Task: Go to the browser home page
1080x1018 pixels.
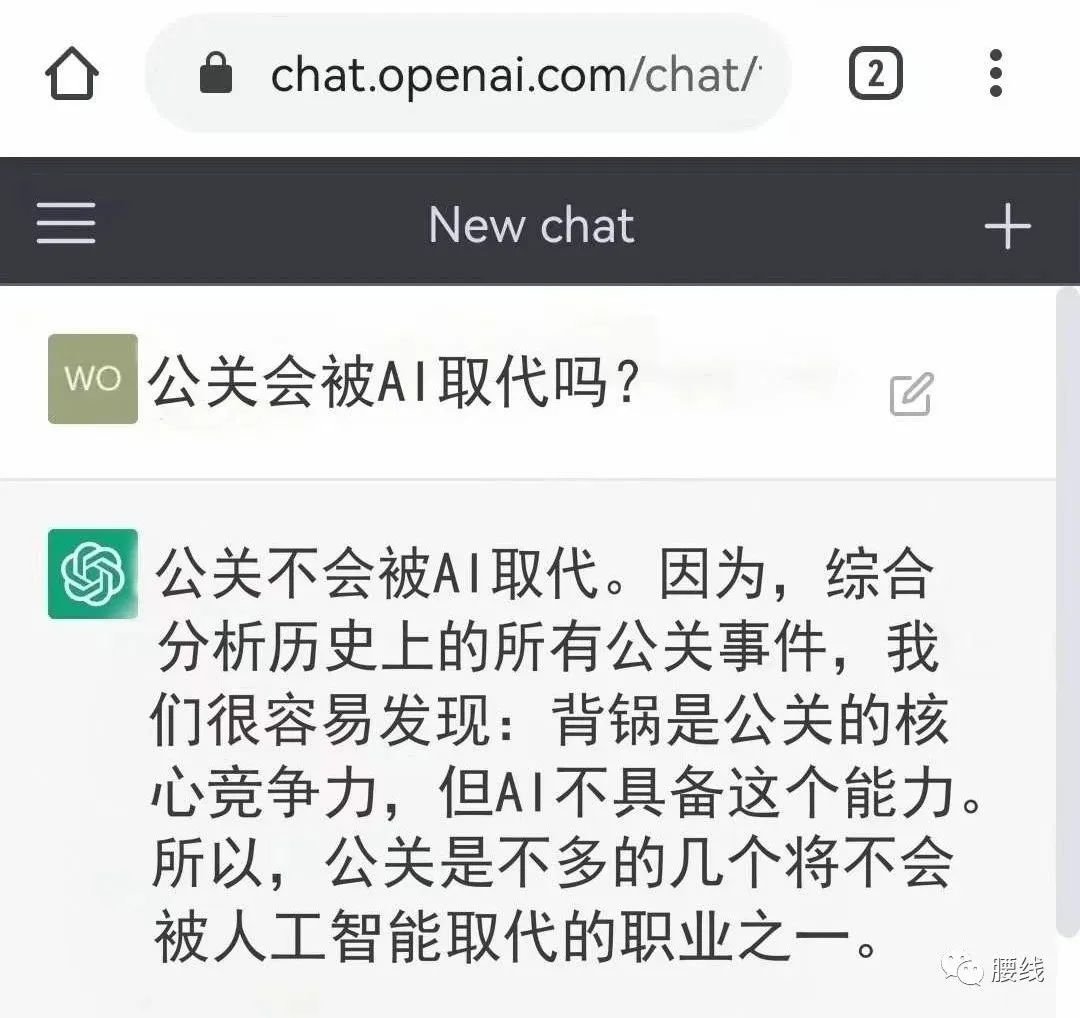Action: click(x=72, y=75)
